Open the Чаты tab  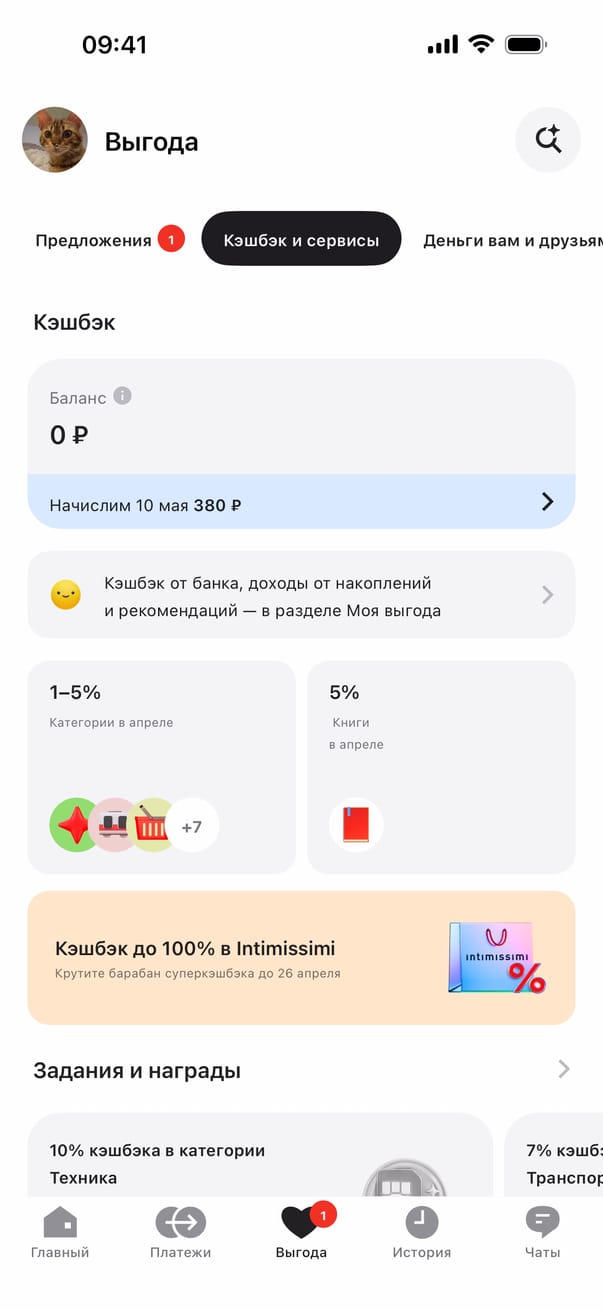[542, 1232]
